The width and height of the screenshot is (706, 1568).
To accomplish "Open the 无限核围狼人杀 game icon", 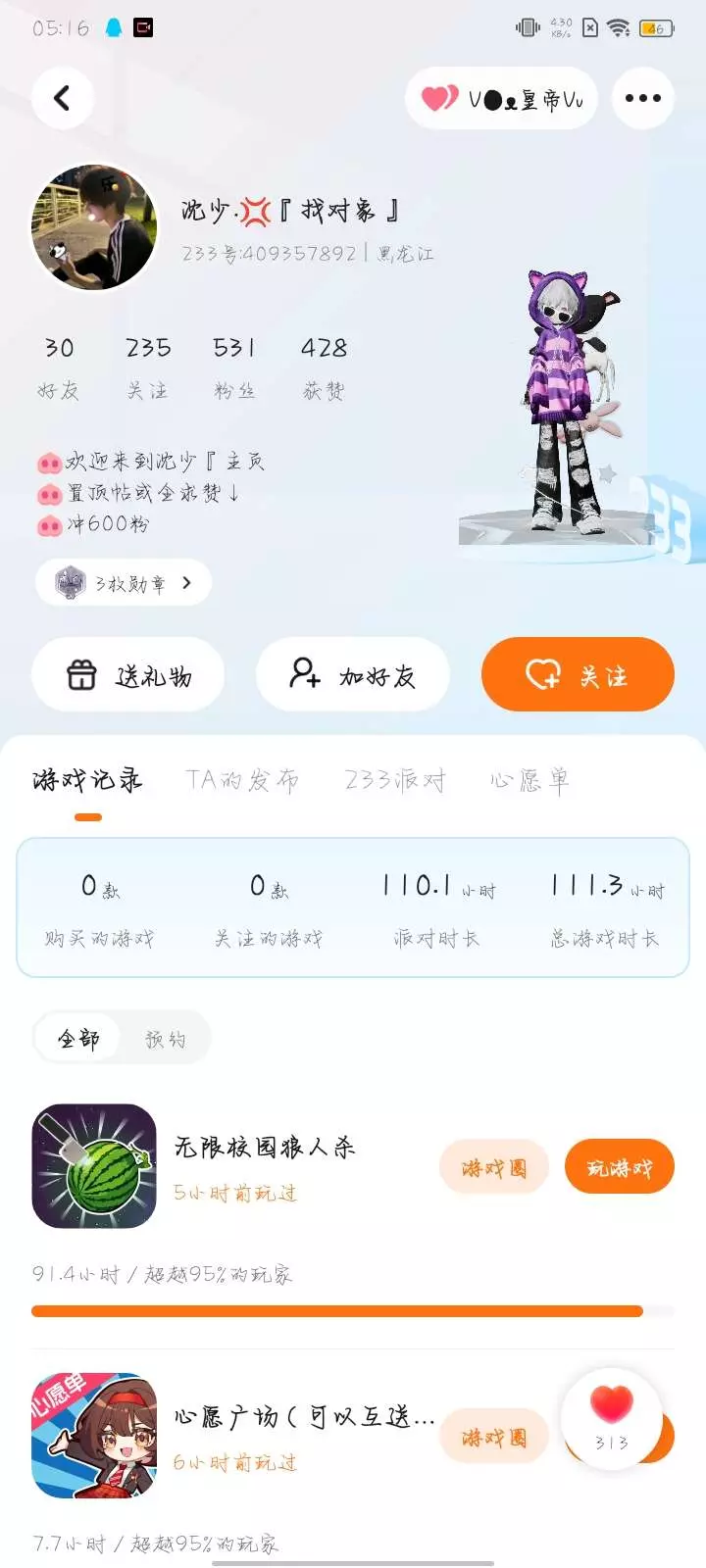I will pos(94,1166).
